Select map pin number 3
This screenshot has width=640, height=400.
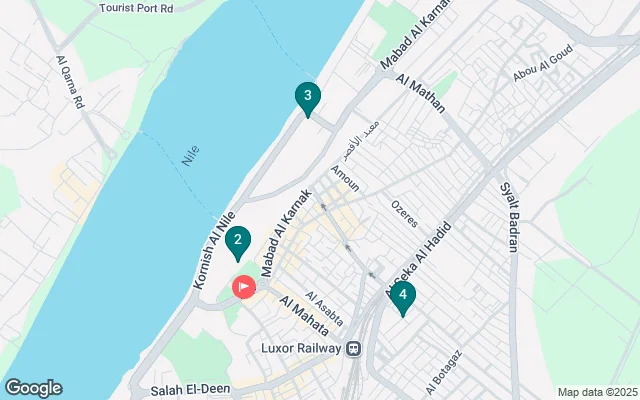coord(307,97)
